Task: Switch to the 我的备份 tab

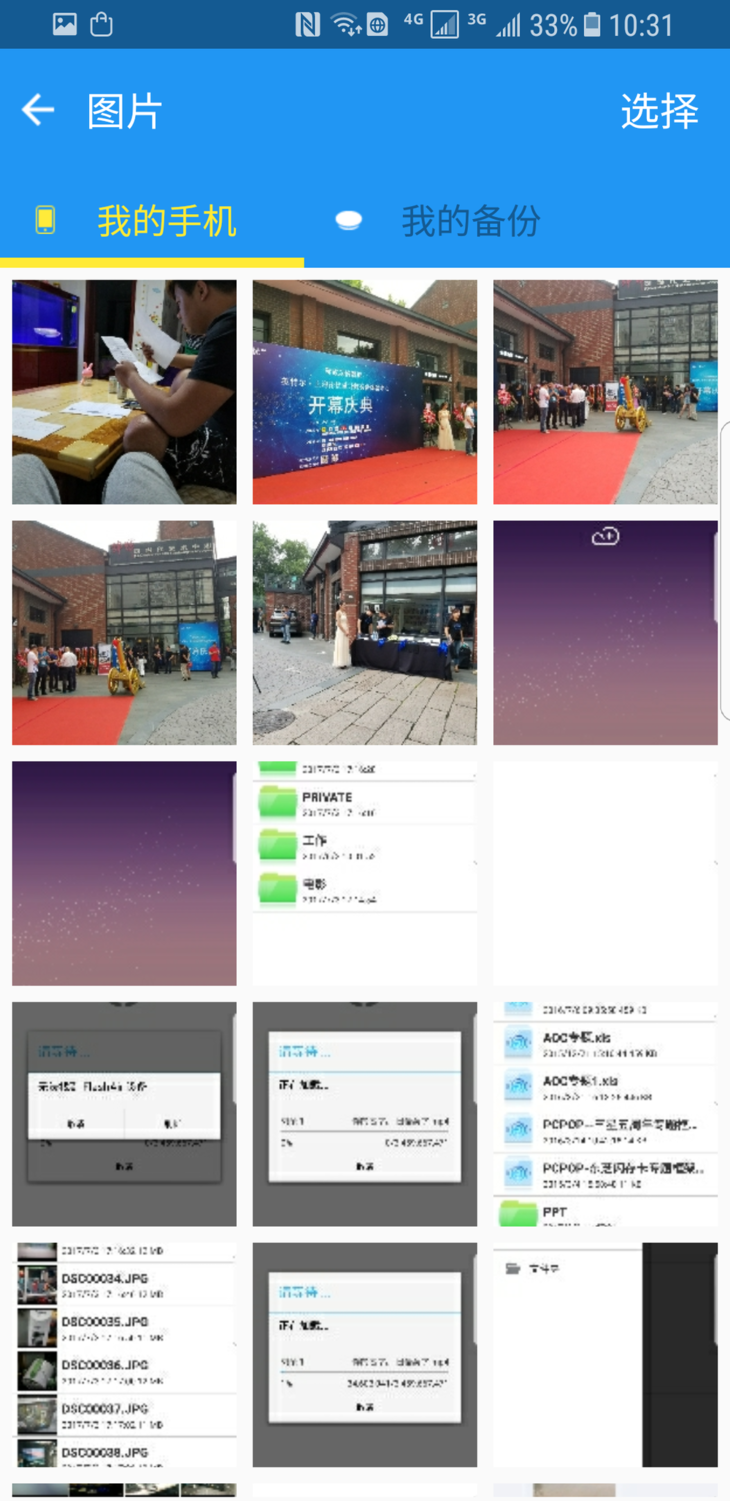Action: (470, 221)
